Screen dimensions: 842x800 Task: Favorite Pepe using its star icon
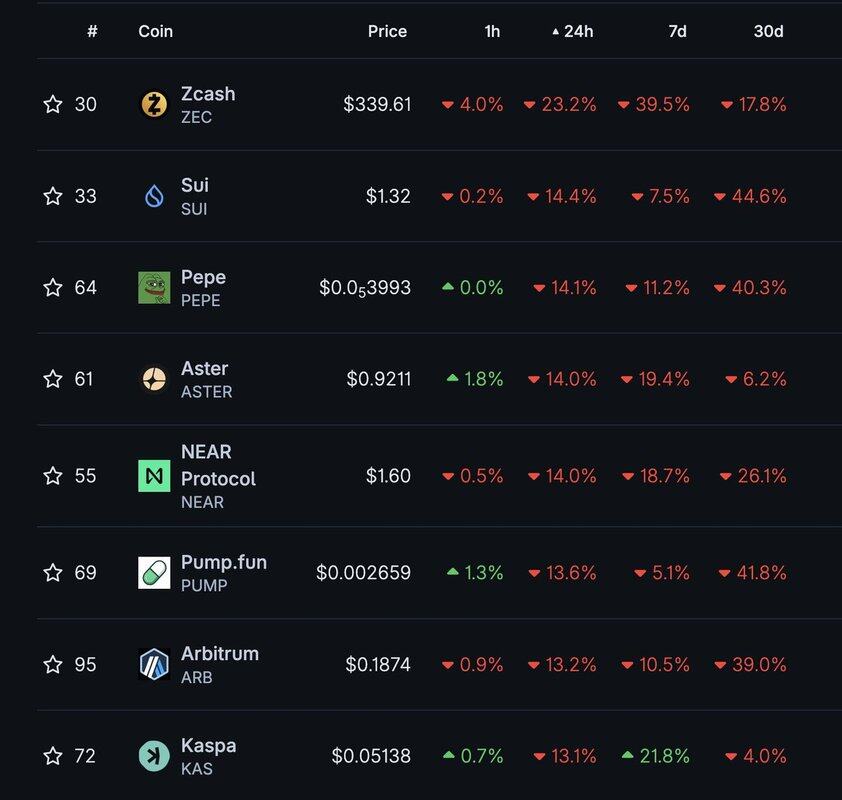pos(53,288)
